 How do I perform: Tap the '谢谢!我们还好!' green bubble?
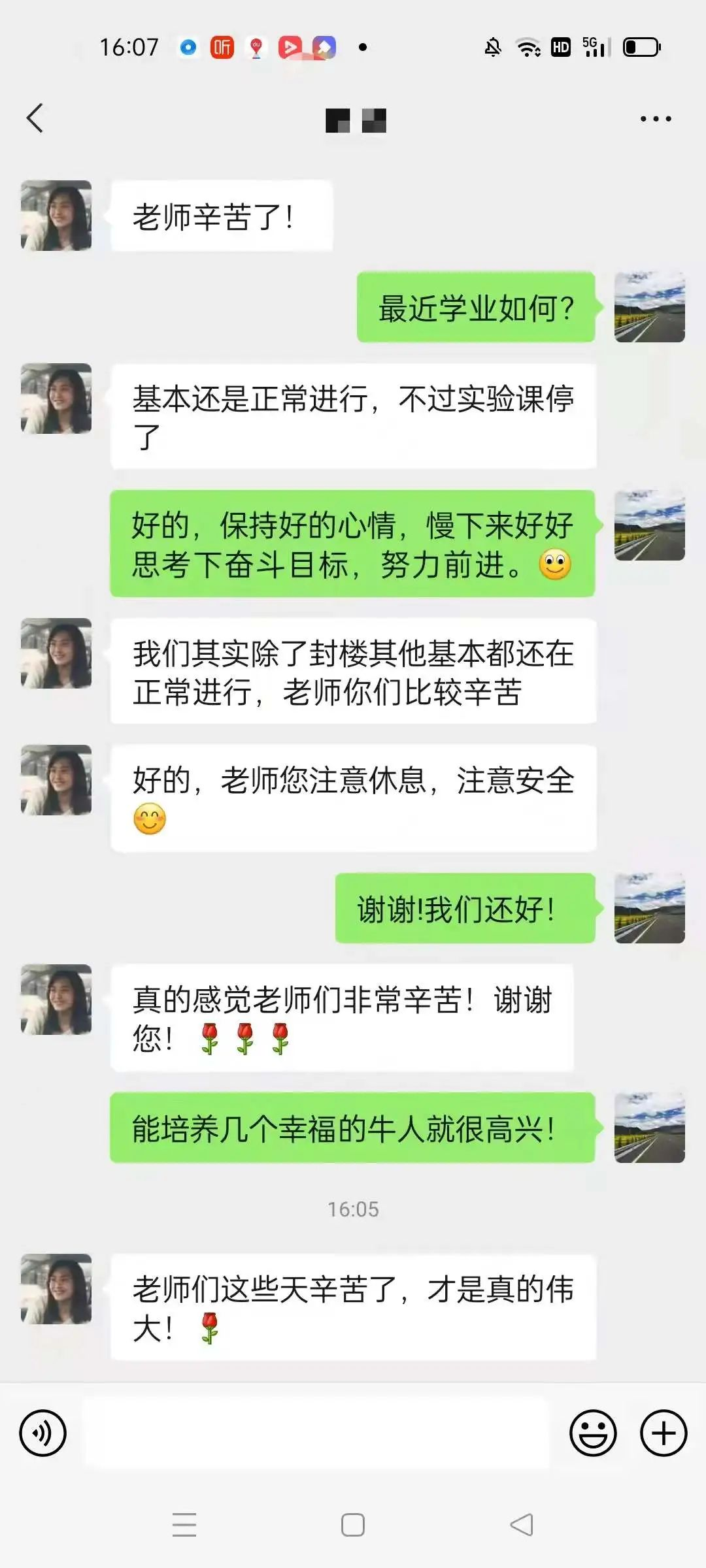[x=464, y=908]
